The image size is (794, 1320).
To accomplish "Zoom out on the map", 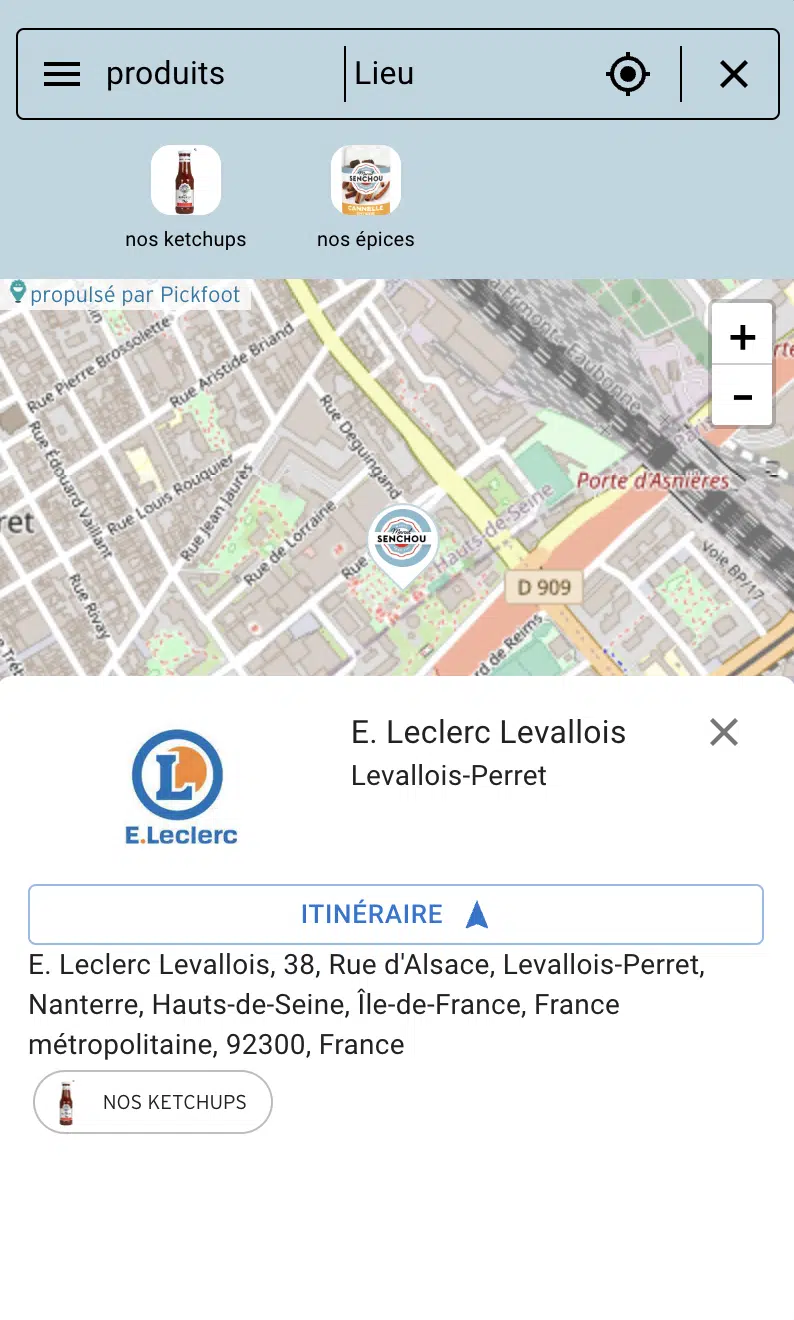I will (x=742, y=397).
